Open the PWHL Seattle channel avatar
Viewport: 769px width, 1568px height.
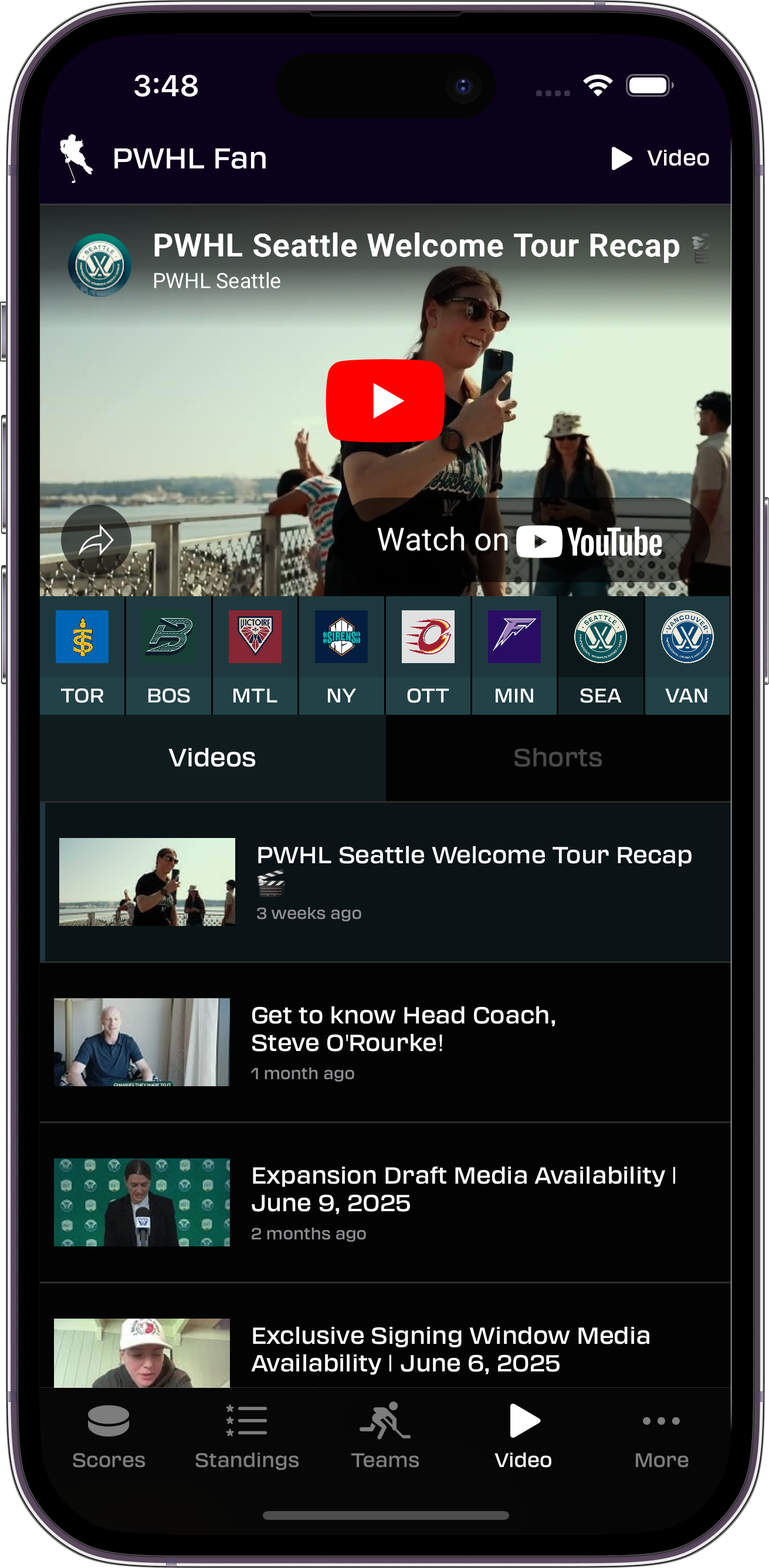tap(100, 265)
